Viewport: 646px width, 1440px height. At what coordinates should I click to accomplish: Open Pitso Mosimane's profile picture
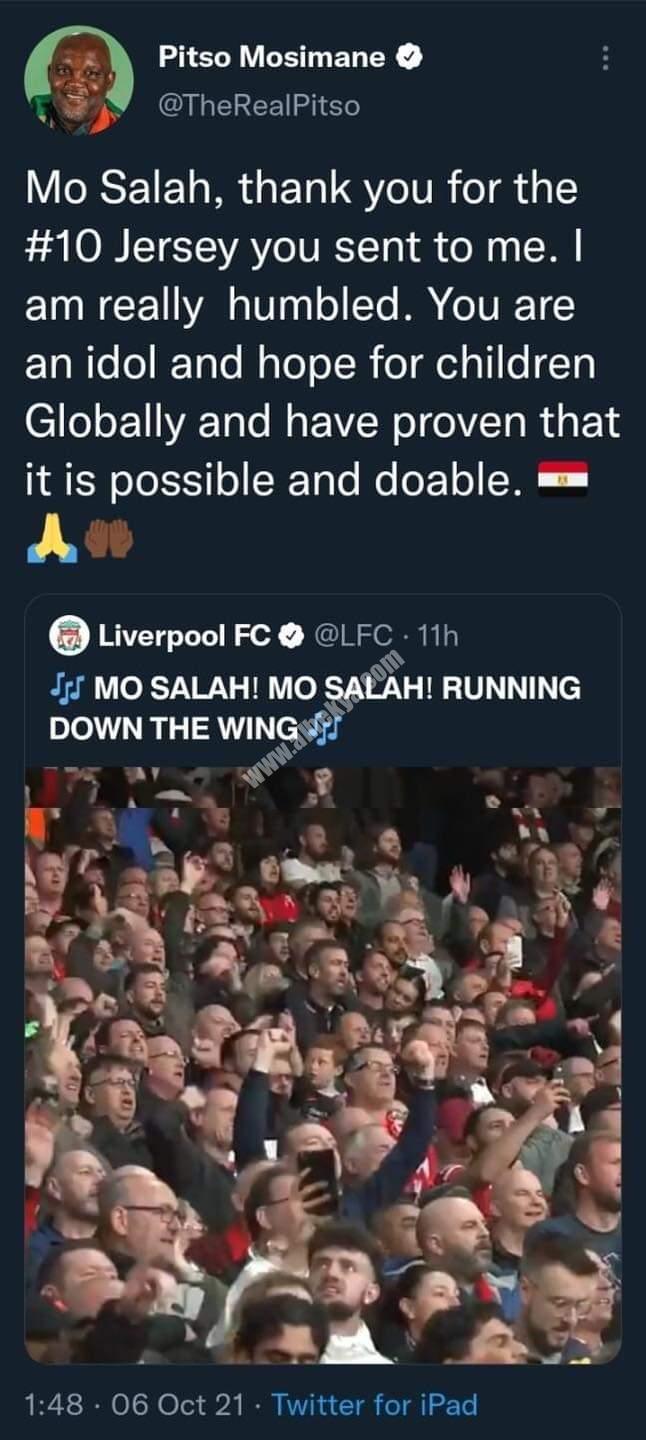(x=78, y=80)
